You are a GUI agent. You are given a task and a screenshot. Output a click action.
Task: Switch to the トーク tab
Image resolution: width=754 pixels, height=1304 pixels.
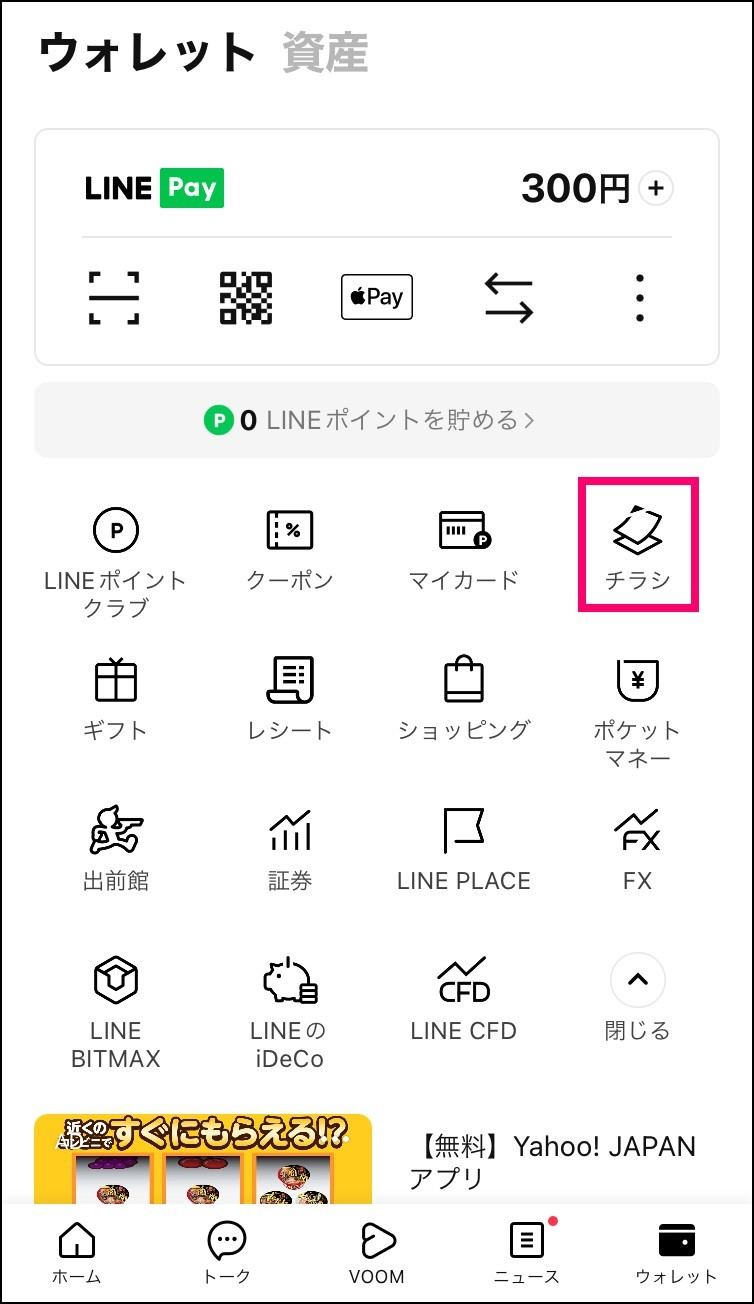click(x=227, y=1252)
